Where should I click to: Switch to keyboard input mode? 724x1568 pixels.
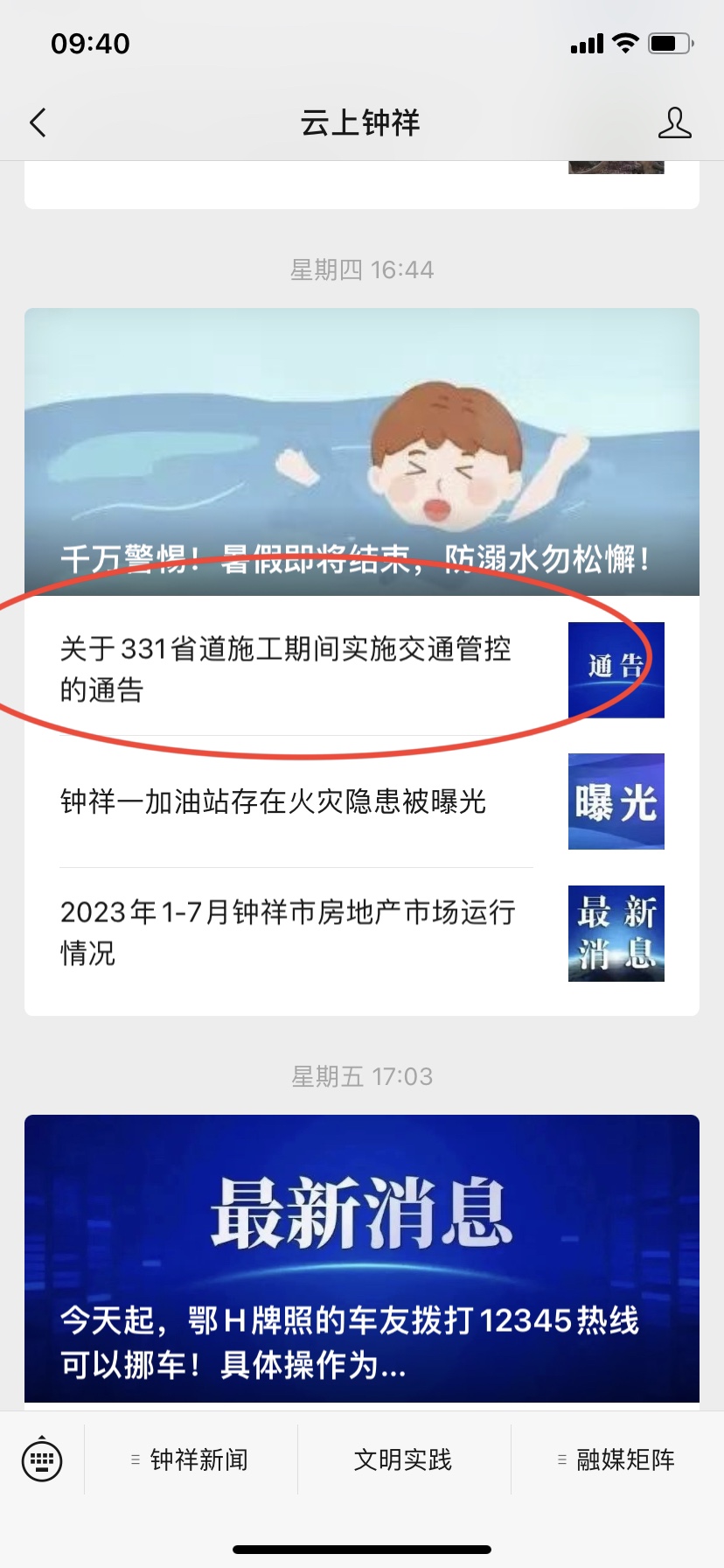click(x=42, y=1459)
